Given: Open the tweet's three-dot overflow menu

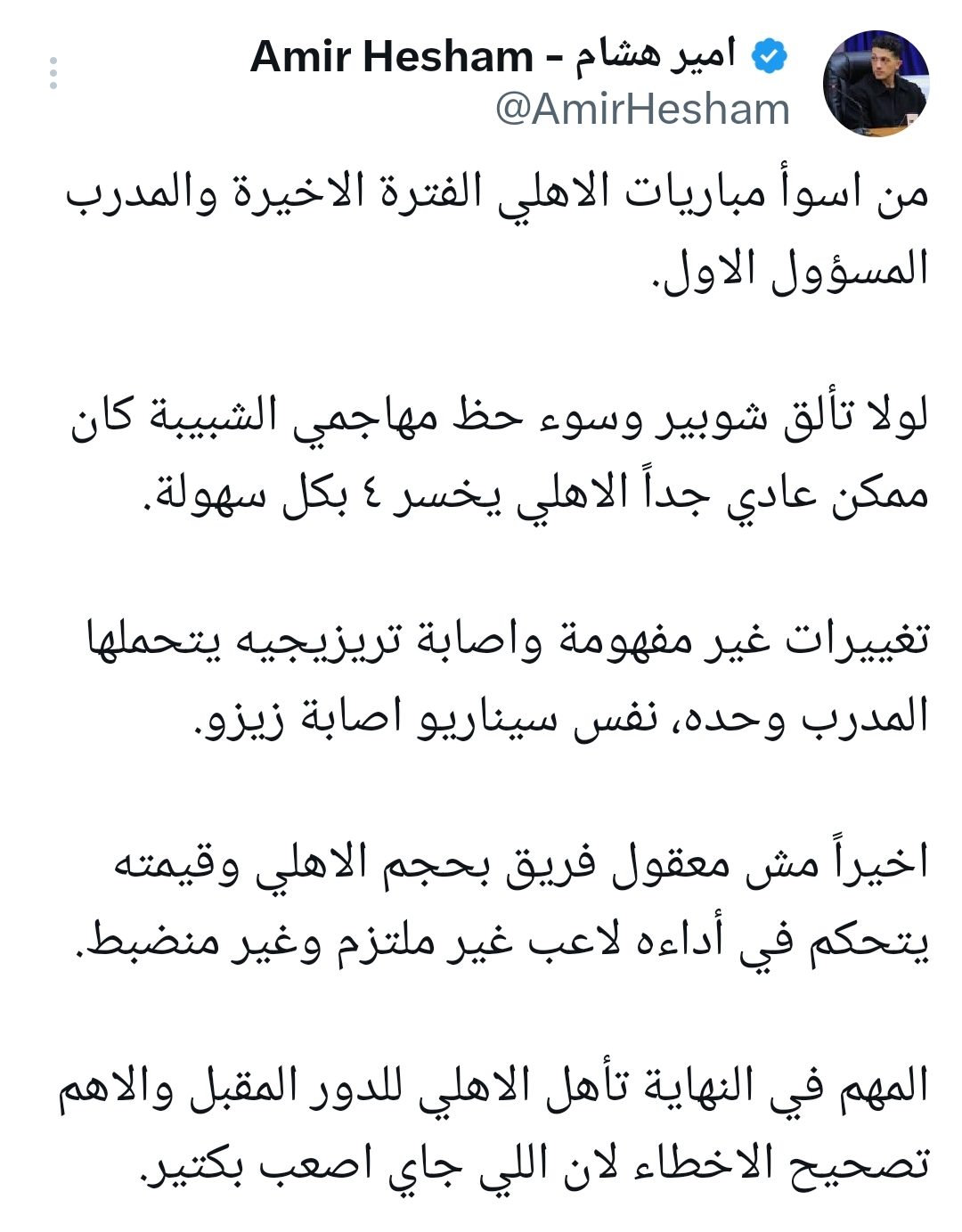Looking at the screenshot, I should point(53,73).
